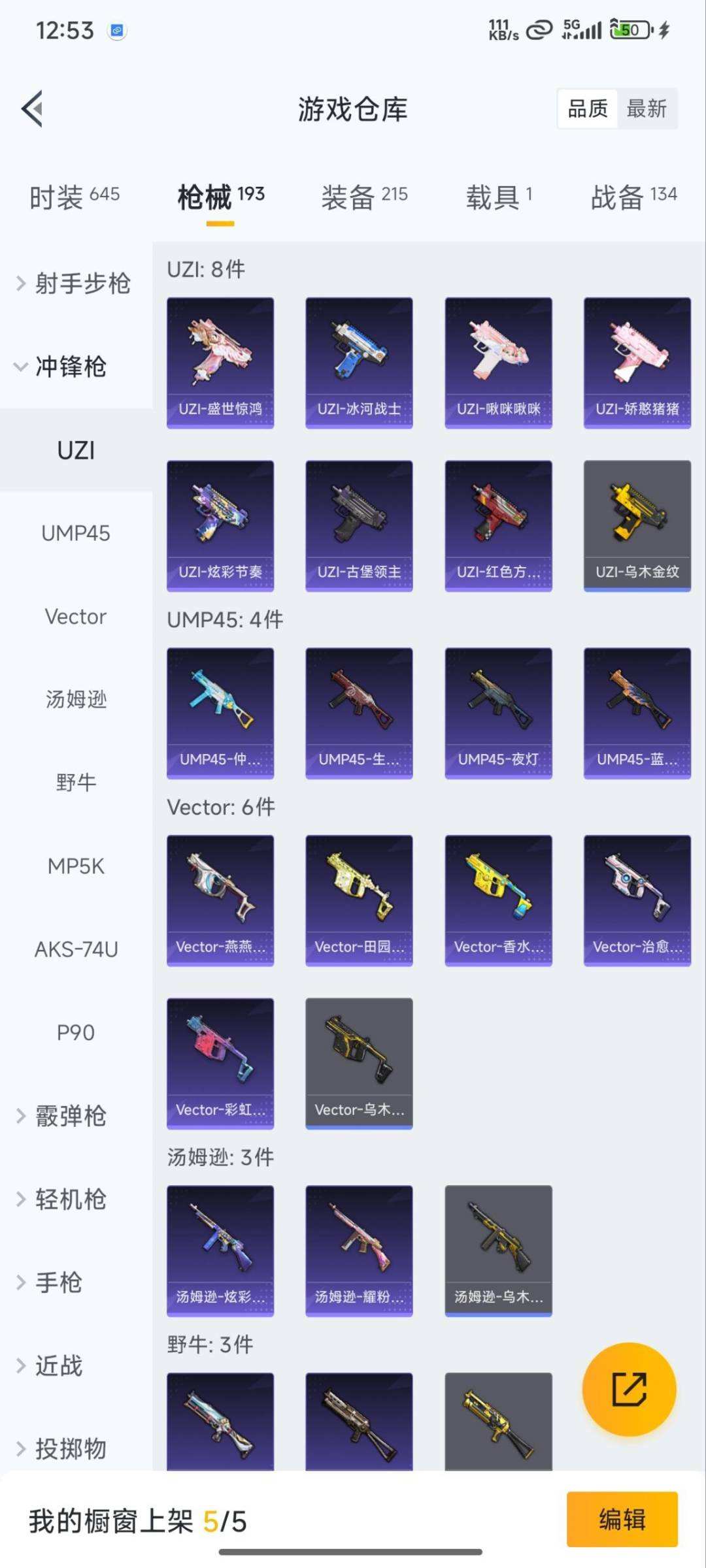Image resolution: width=706 pixels, height=1568 pixels.
Task: View the UMP45-夜灯 skin
Action: pos(499,713)
